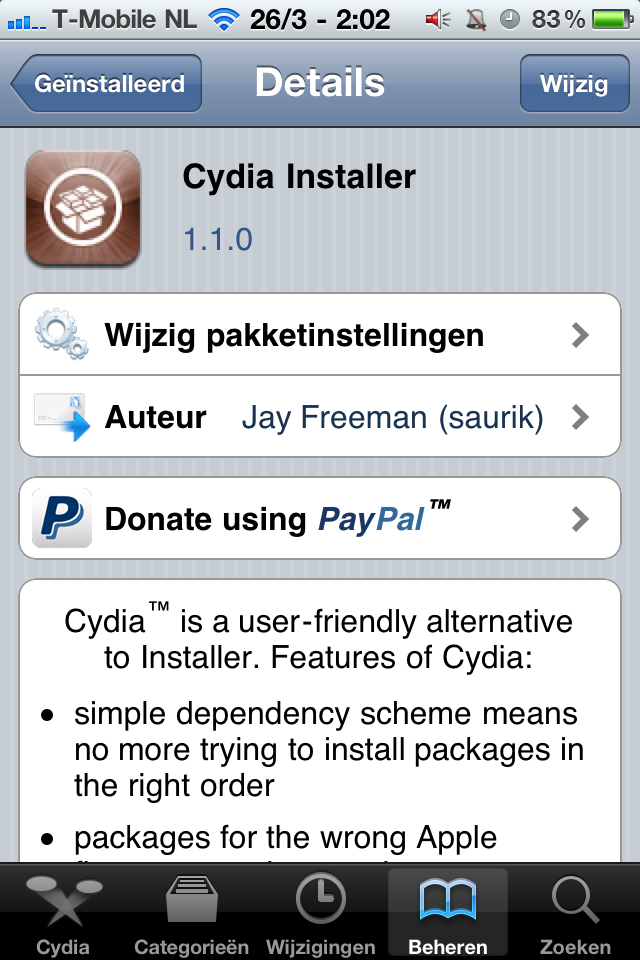Go to the Zoeken tab
This screenshot has height=960, width=640.
[575, 913]
